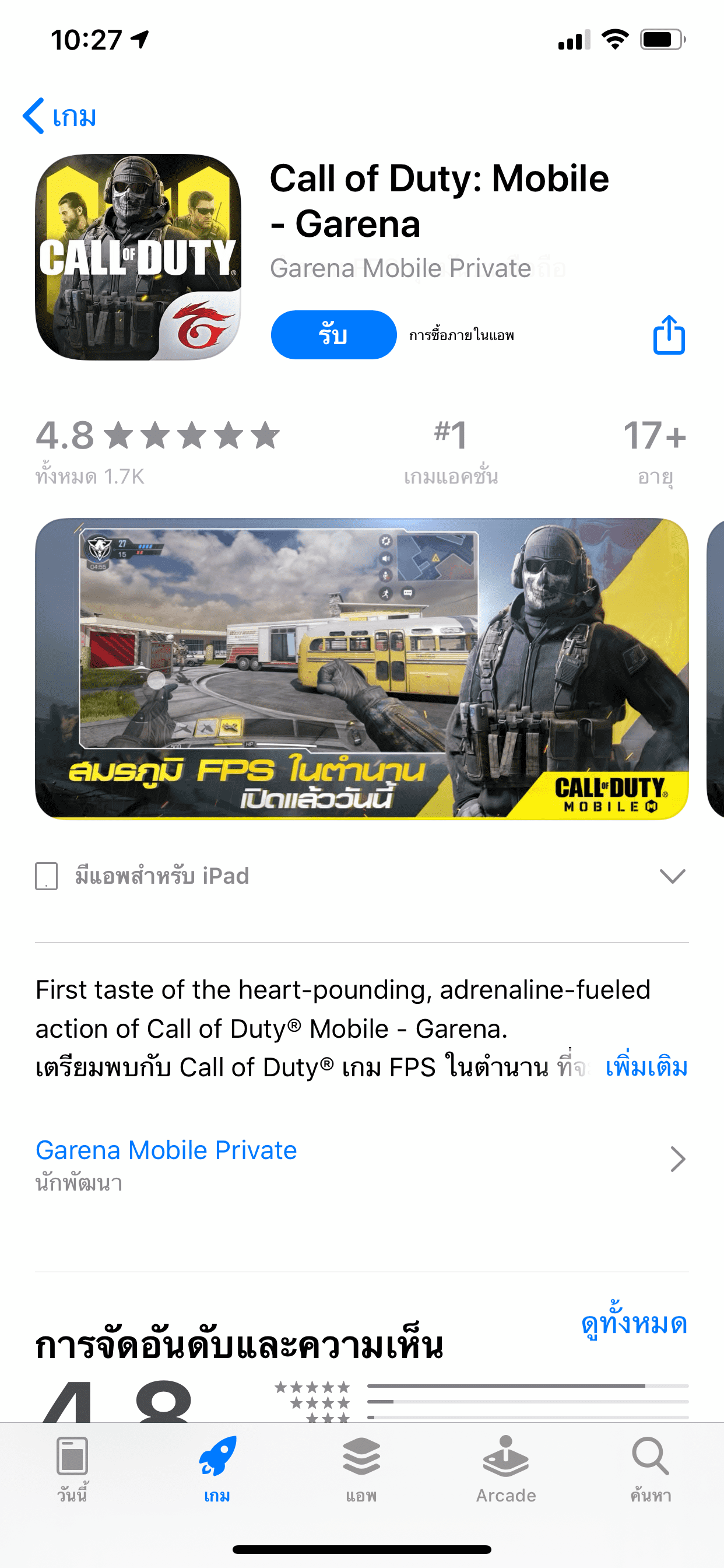Open the Call of Duty screenshot preview
Image resolution: width=724 pixels, height=1568 pixels.
pos(361,668)
